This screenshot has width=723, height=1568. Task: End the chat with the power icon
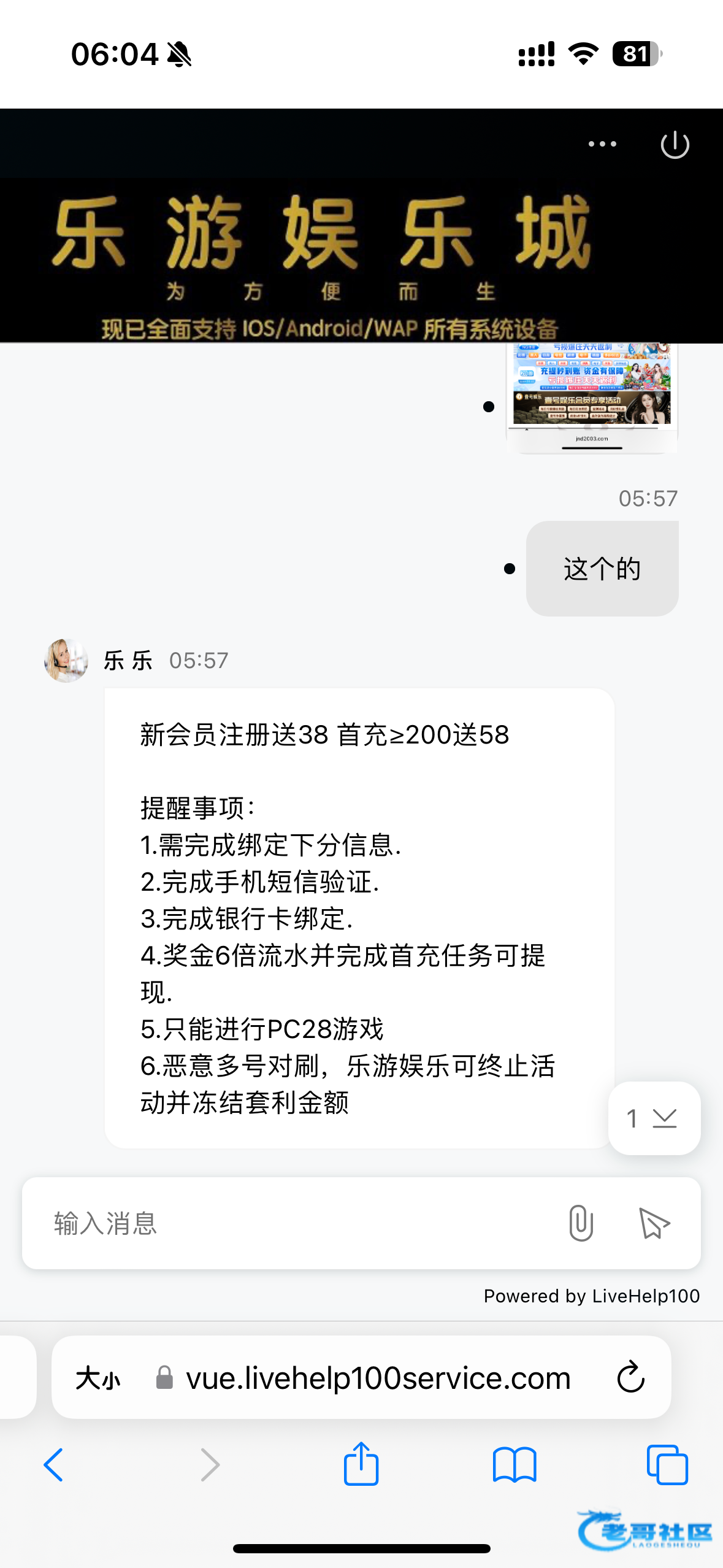coord(675,145)
